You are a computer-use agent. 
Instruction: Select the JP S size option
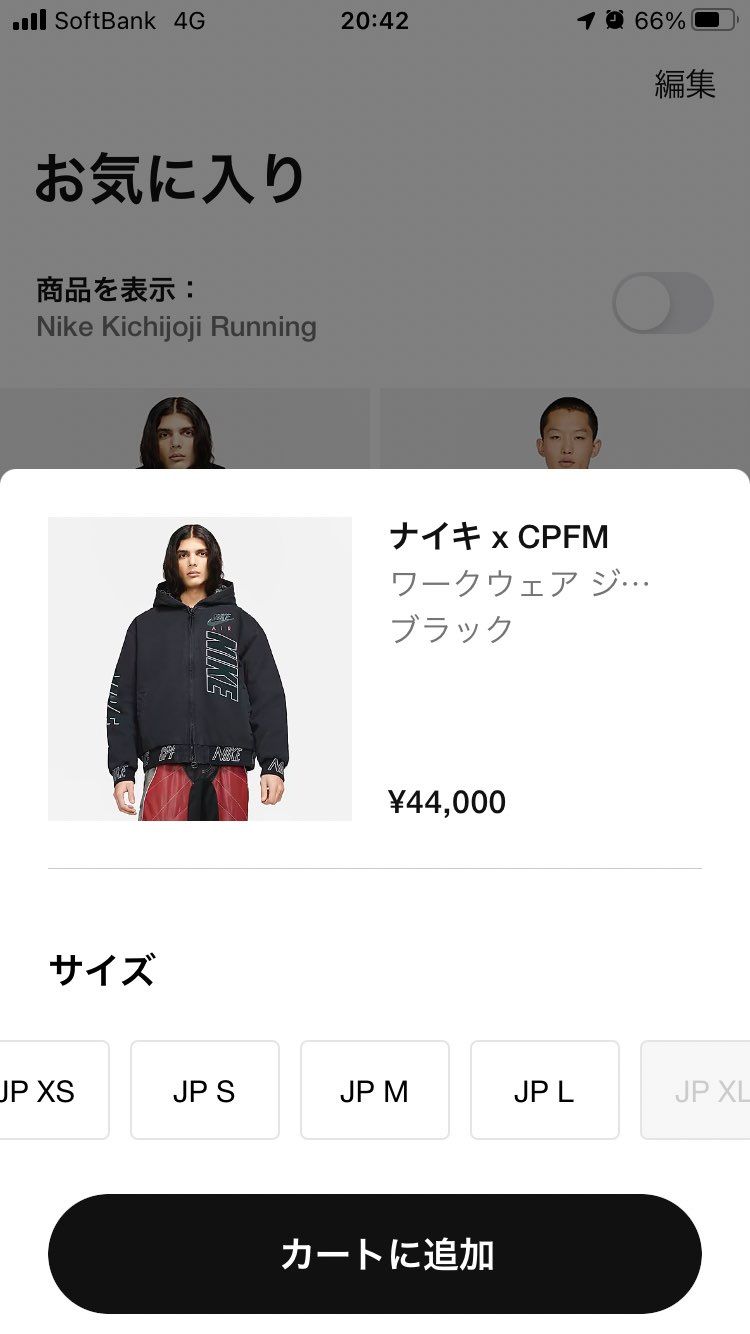click(x=205, y=1090)
